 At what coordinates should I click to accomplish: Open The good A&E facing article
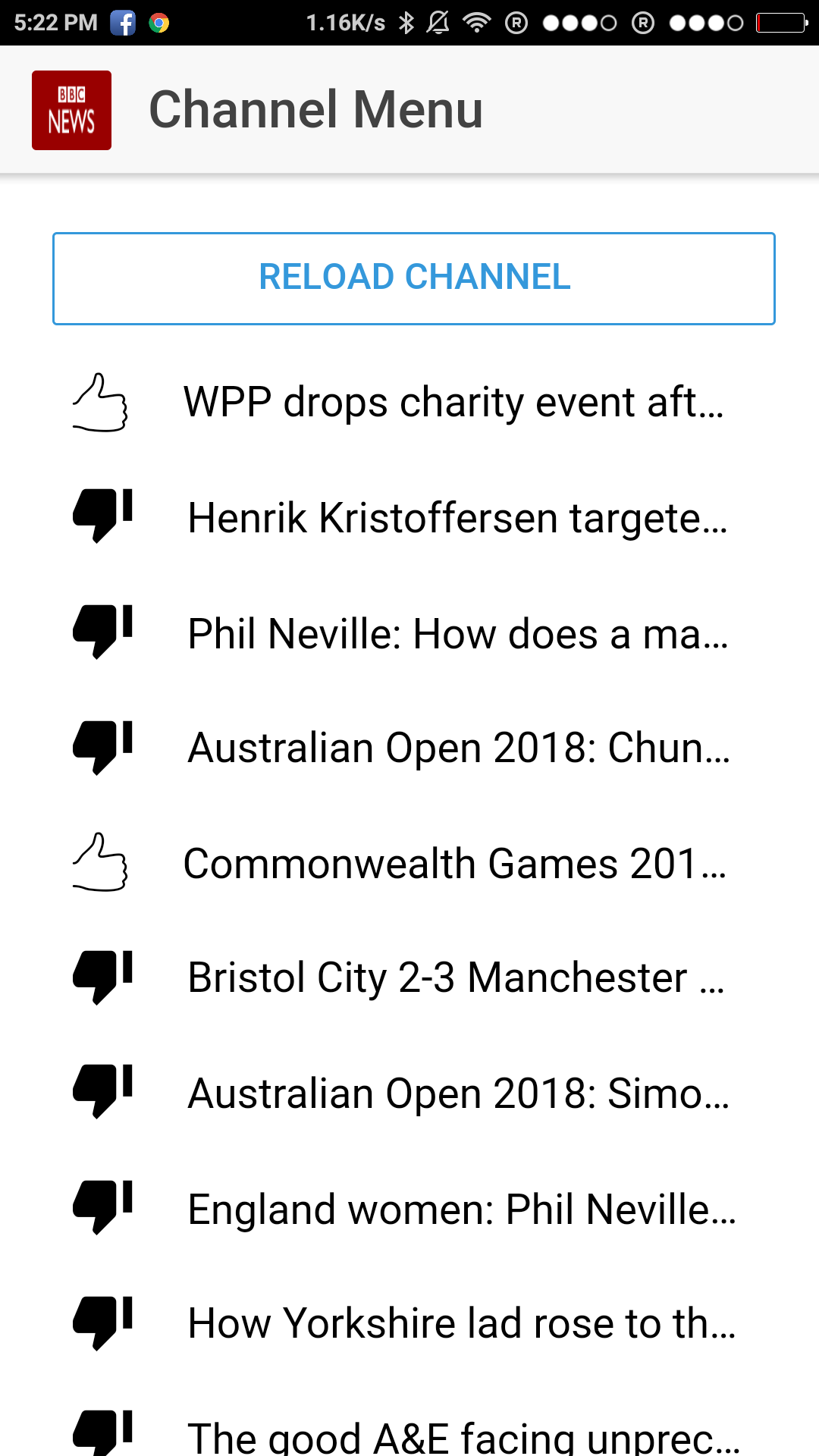[463, 1437]
